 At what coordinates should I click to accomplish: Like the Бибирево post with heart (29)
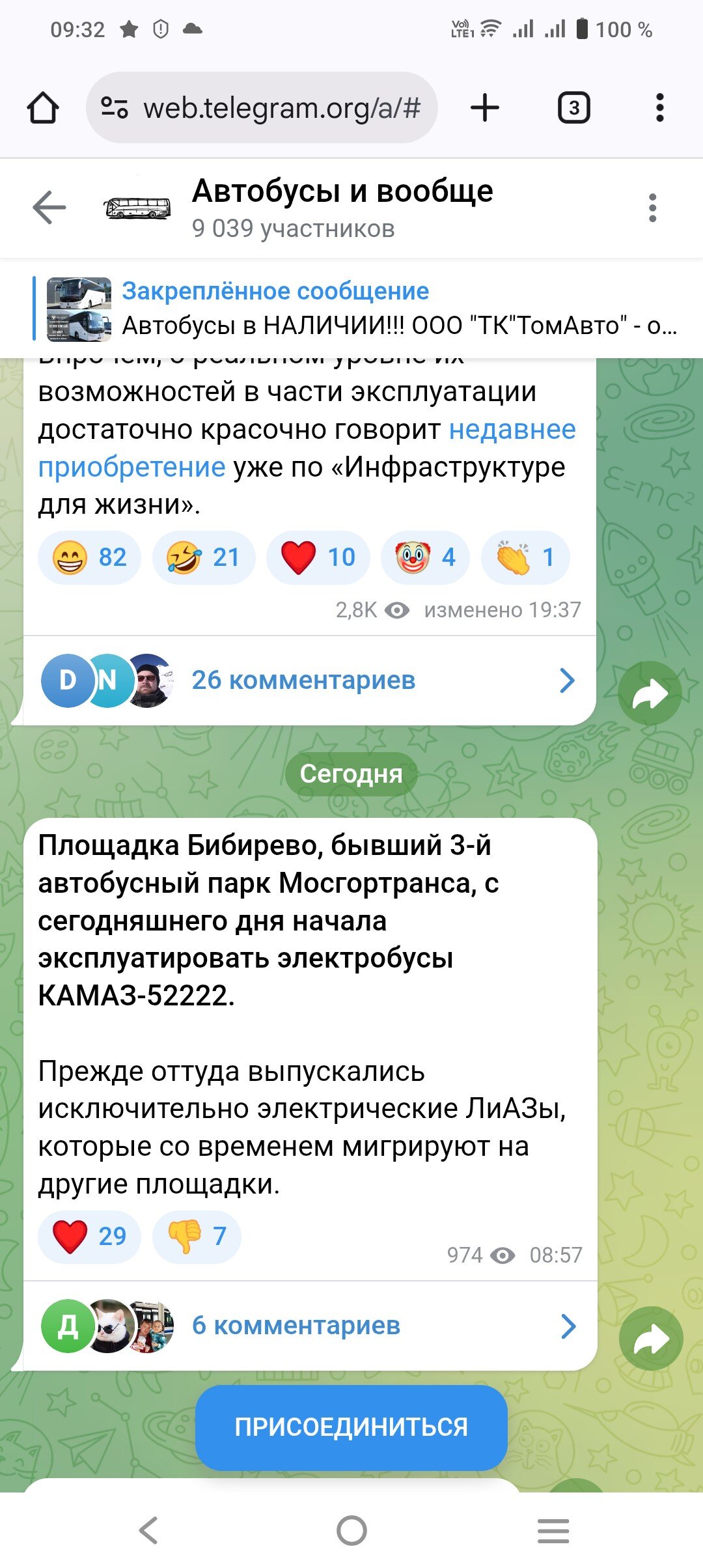[x=89, y=1237]
